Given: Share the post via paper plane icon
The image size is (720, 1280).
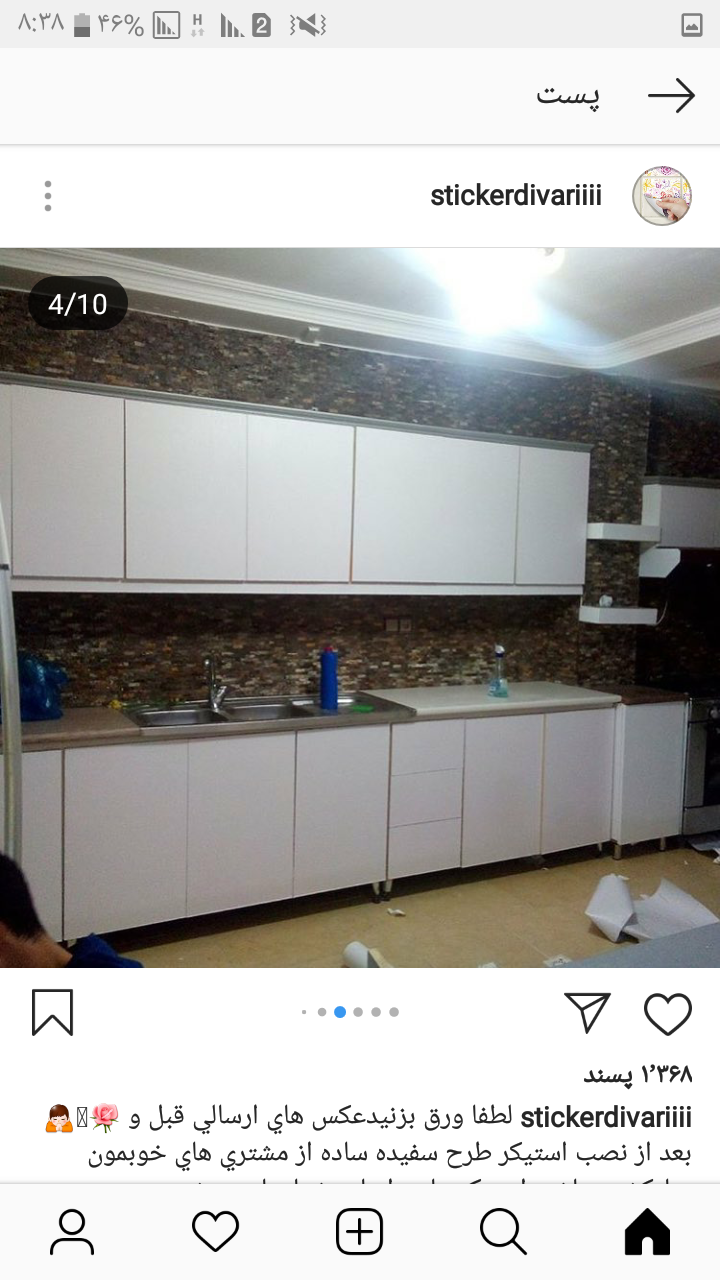Looking at the screenshot, I should tap(587, 1012).
